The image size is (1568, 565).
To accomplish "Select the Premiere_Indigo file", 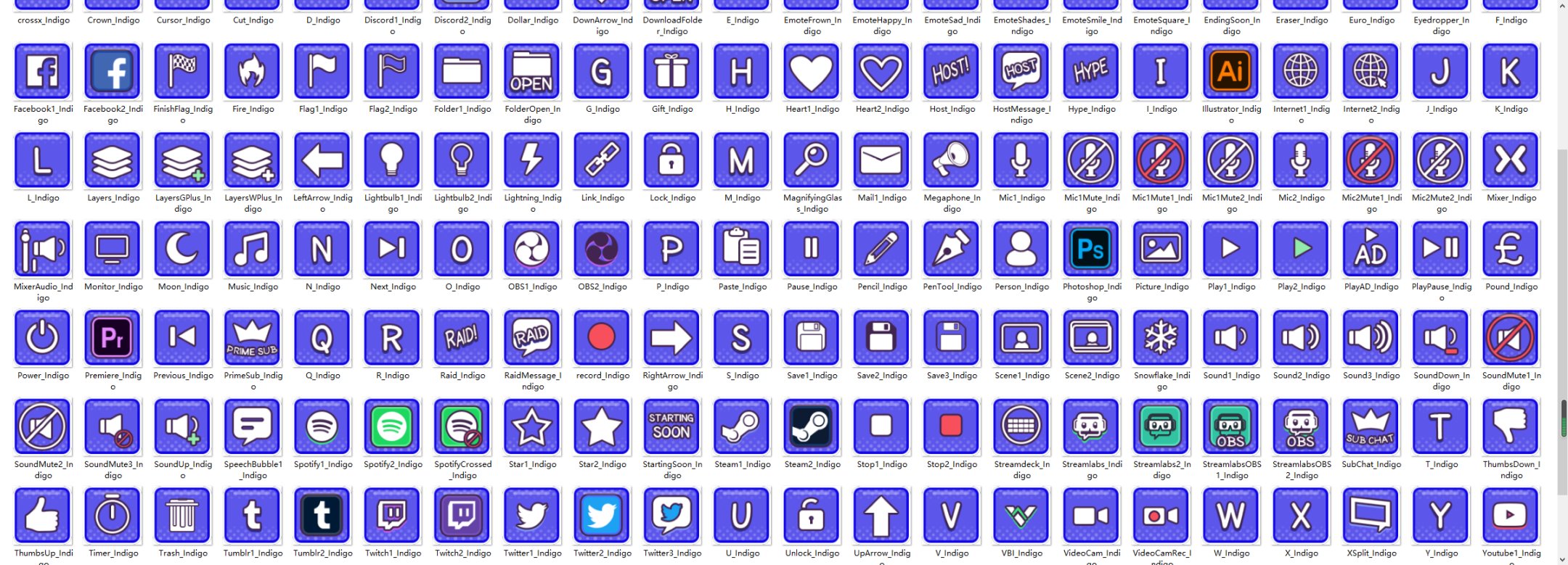I will point(113,338).
